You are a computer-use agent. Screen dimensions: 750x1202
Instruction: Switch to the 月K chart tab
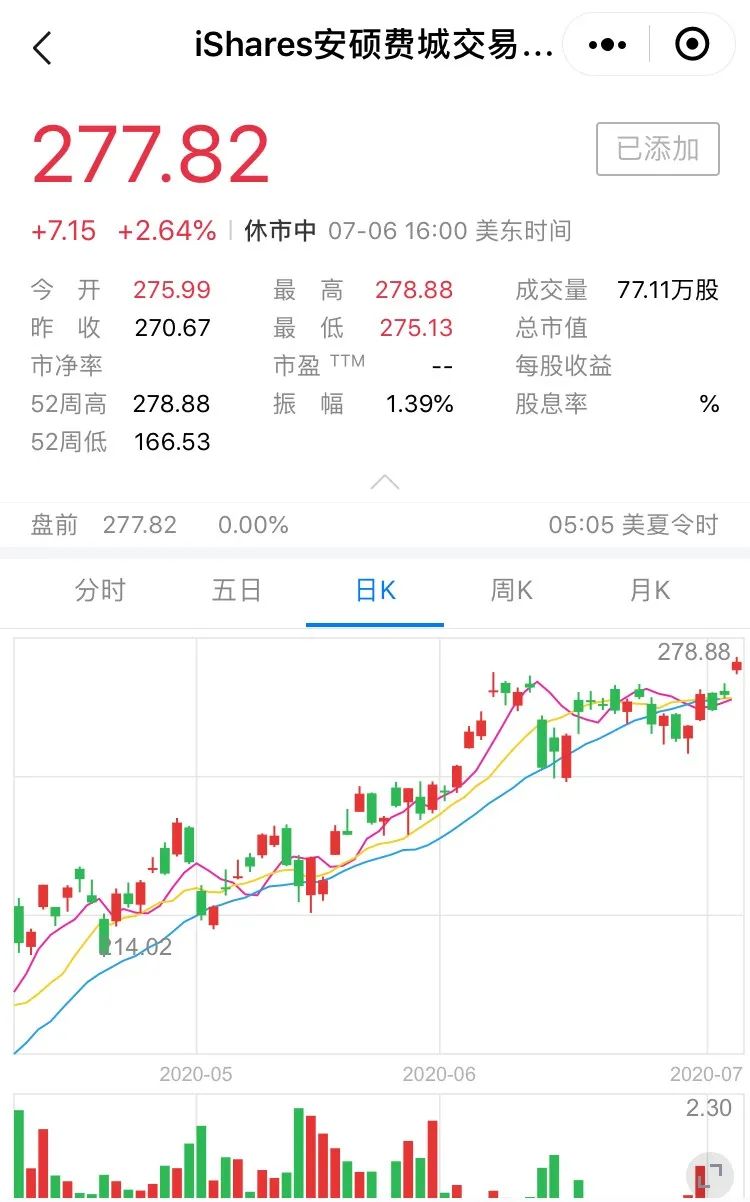tap(650, 590)
